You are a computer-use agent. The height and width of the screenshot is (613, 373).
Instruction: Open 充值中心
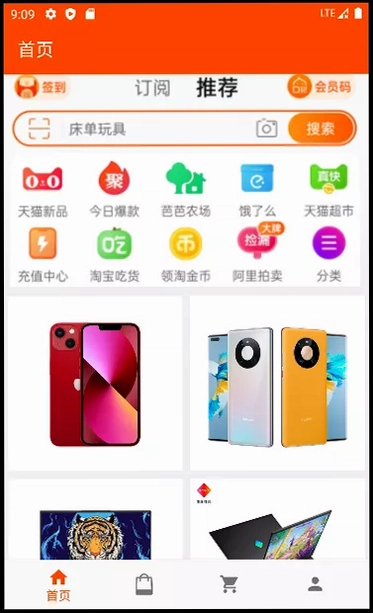(43, 255)
